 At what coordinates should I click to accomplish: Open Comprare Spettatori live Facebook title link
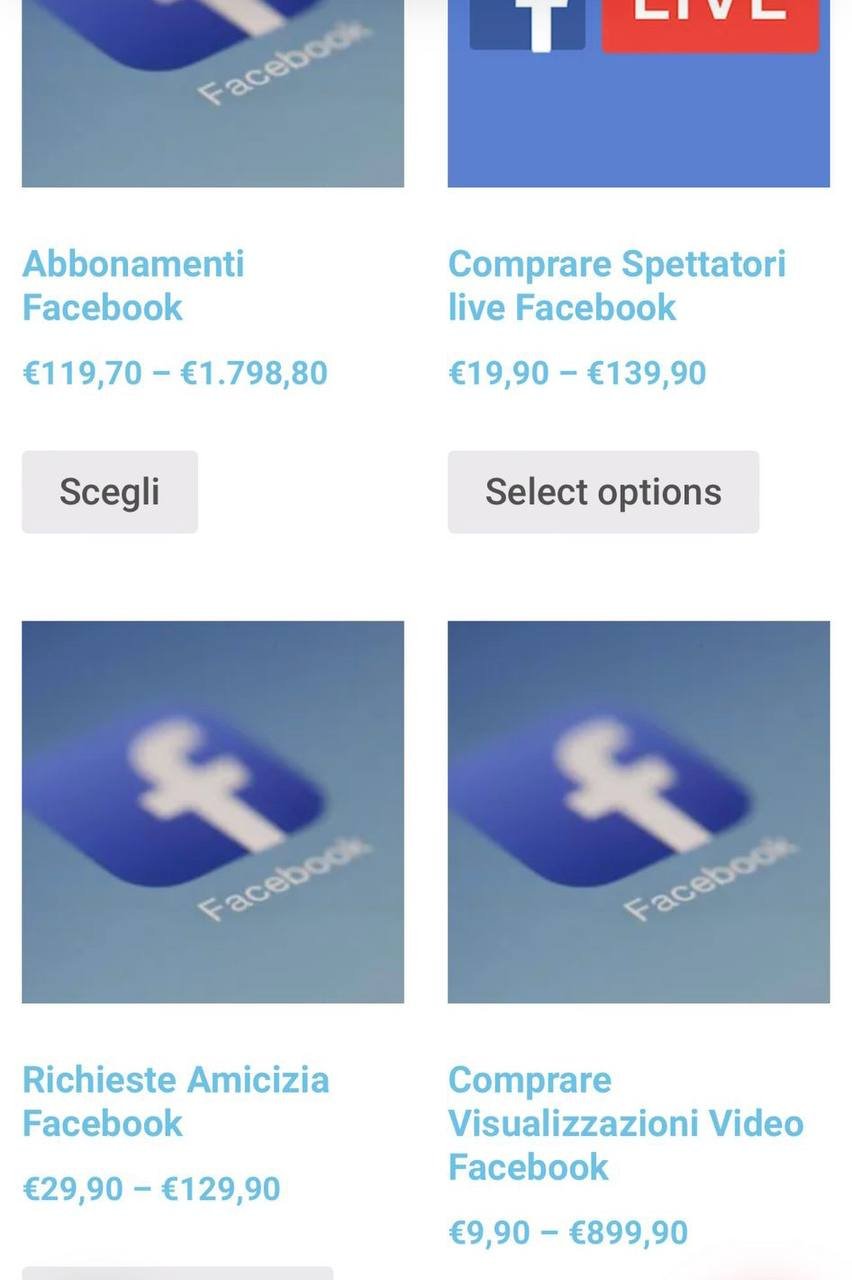616,286
